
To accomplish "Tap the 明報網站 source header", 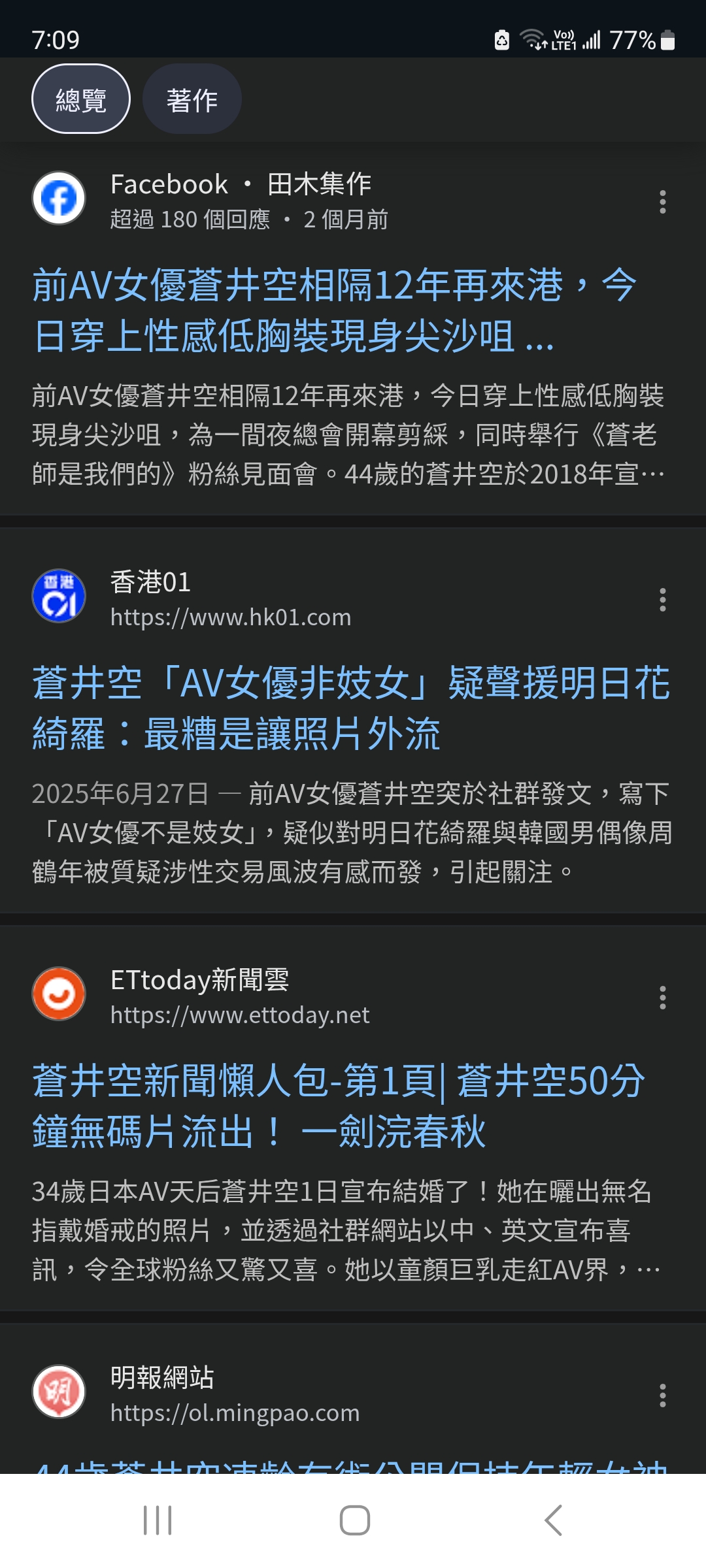I will tap(196, 1394).
